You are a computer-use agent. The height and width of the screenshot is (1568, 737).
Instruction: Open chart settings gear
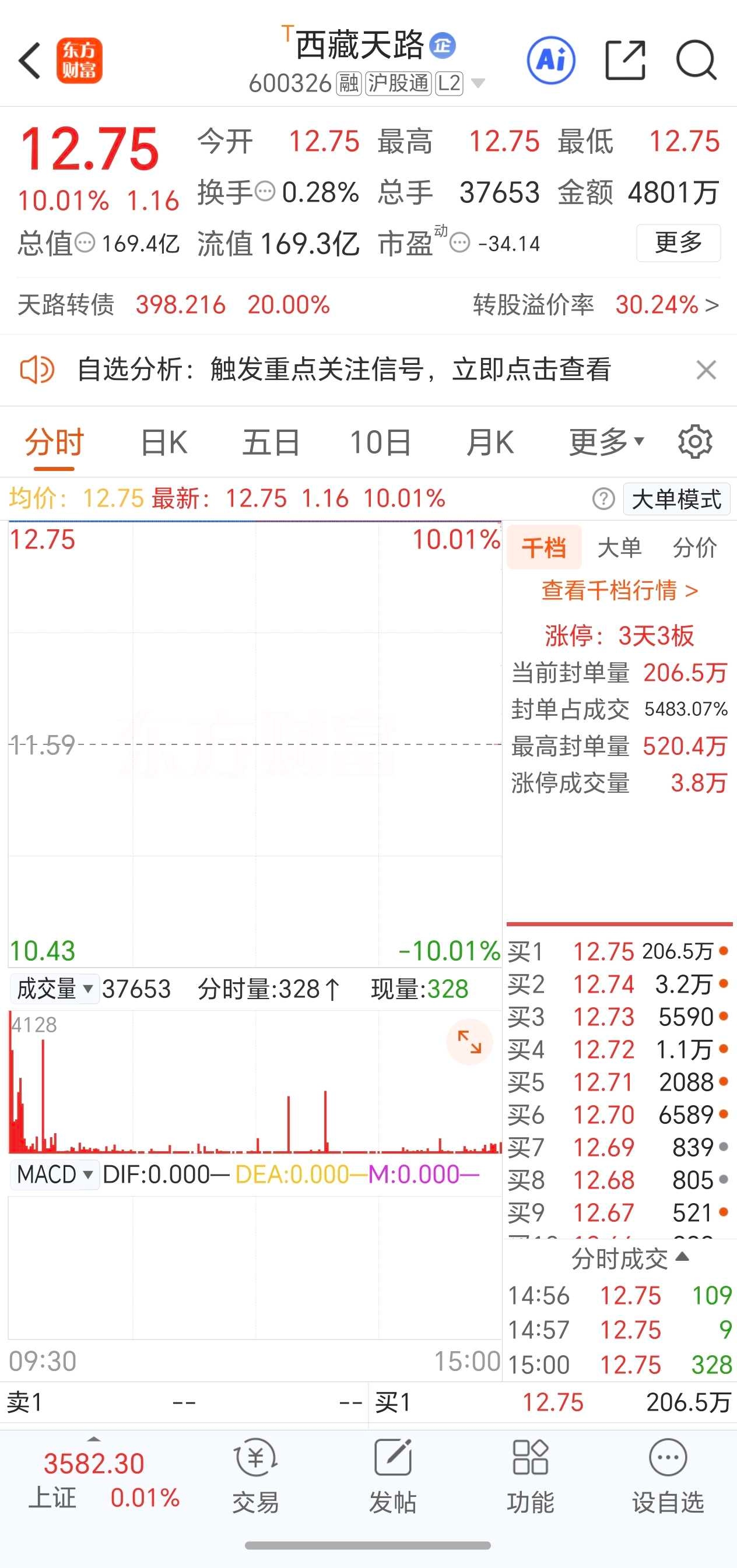pos(695,442)
